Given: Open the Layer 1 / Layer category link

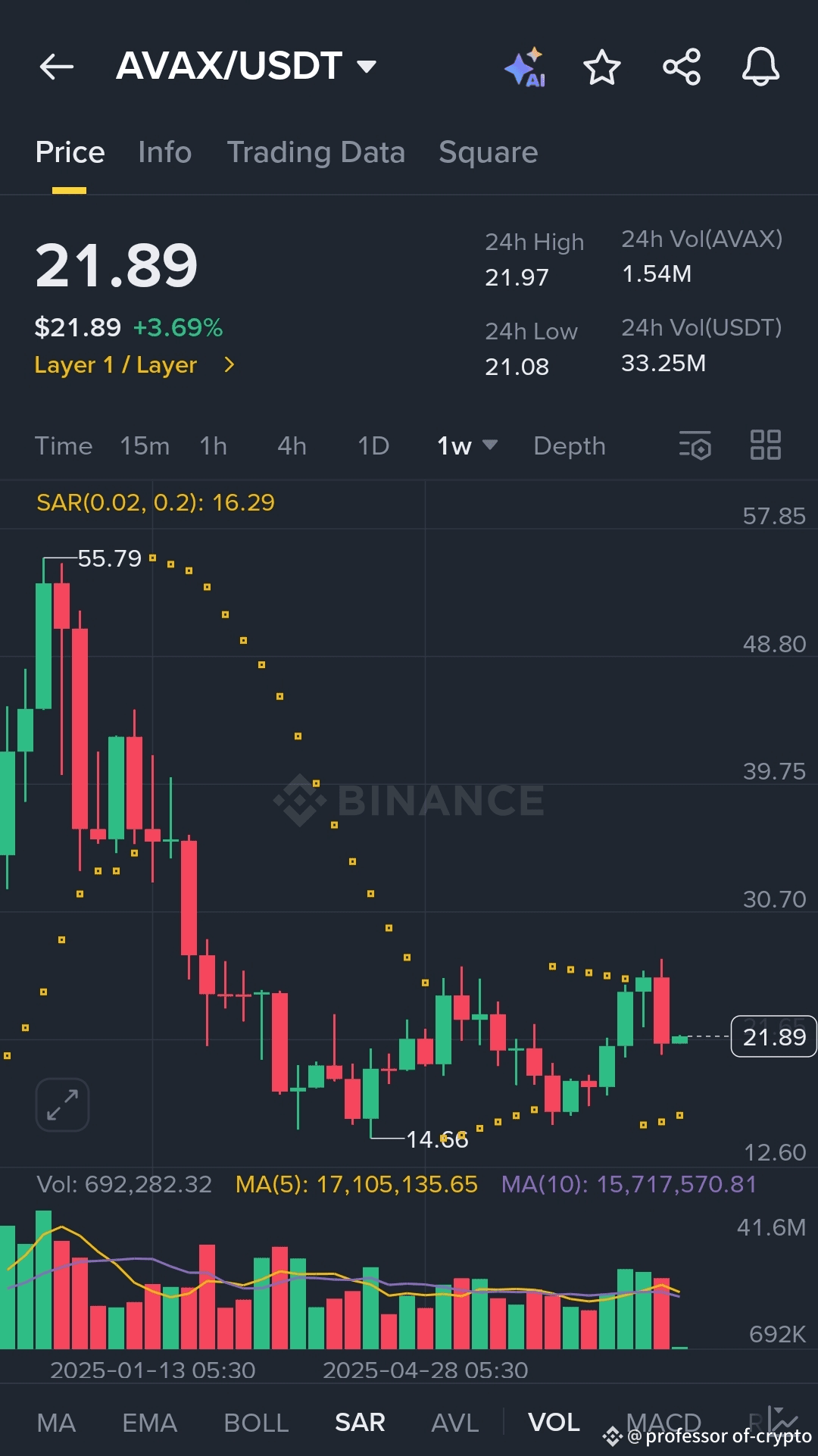Looking at the screenshot, I should click(135, 365).
